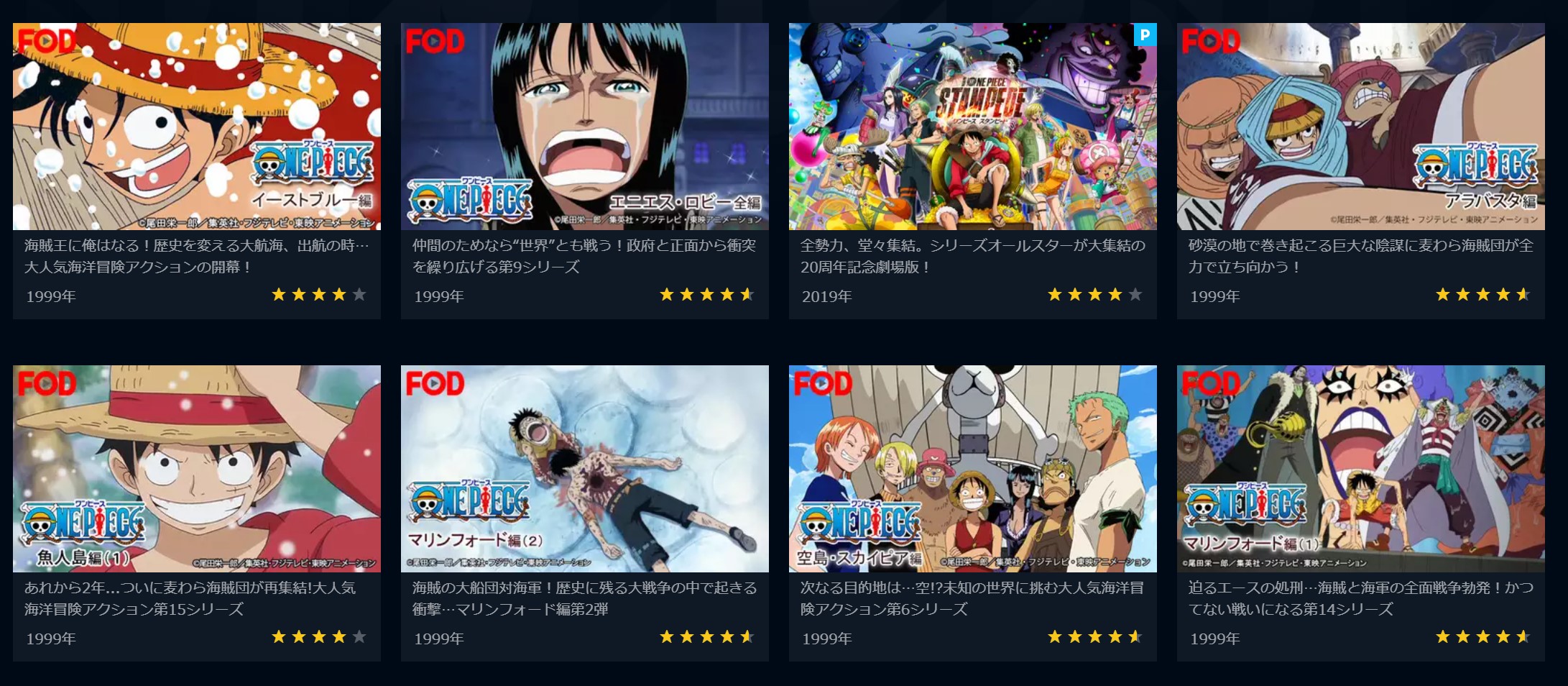Open One Piece Fish-Man Island (1) card

tap(196, 469)
